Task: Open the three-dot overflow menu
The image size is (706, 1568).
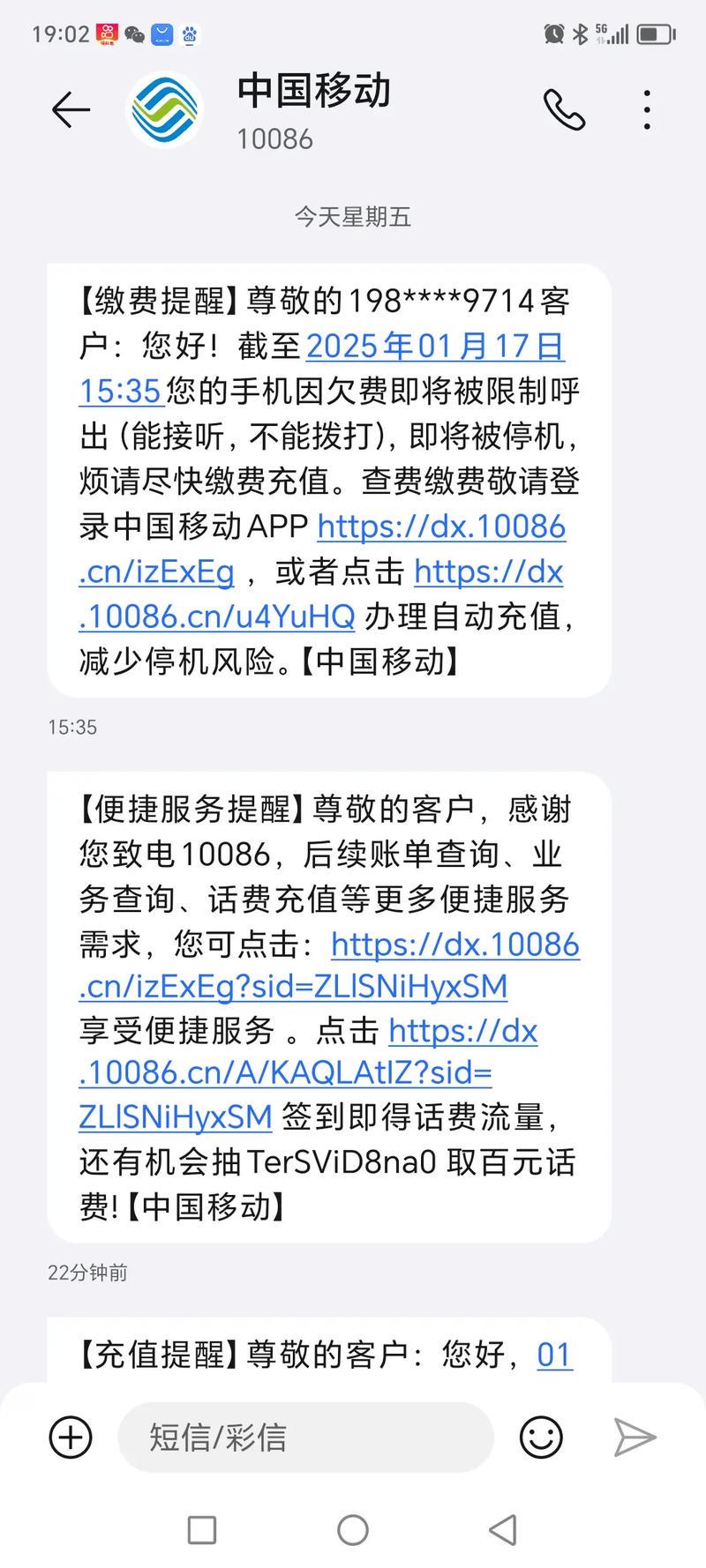Action: click(x=647, y=111)
